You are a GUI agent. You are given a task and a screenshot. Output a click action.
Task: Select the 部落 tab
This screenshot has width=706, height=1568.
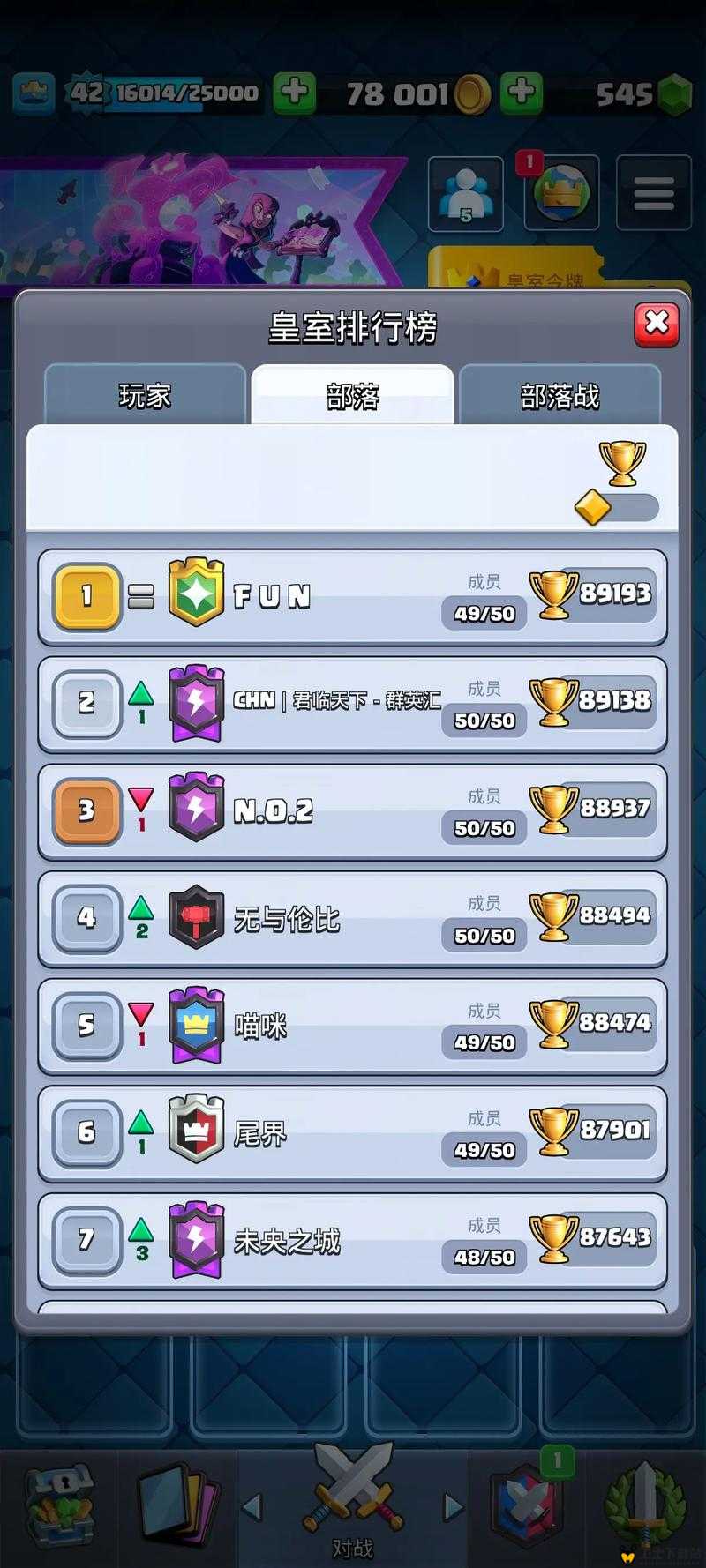pyautogui.click(x=352, y=396)
